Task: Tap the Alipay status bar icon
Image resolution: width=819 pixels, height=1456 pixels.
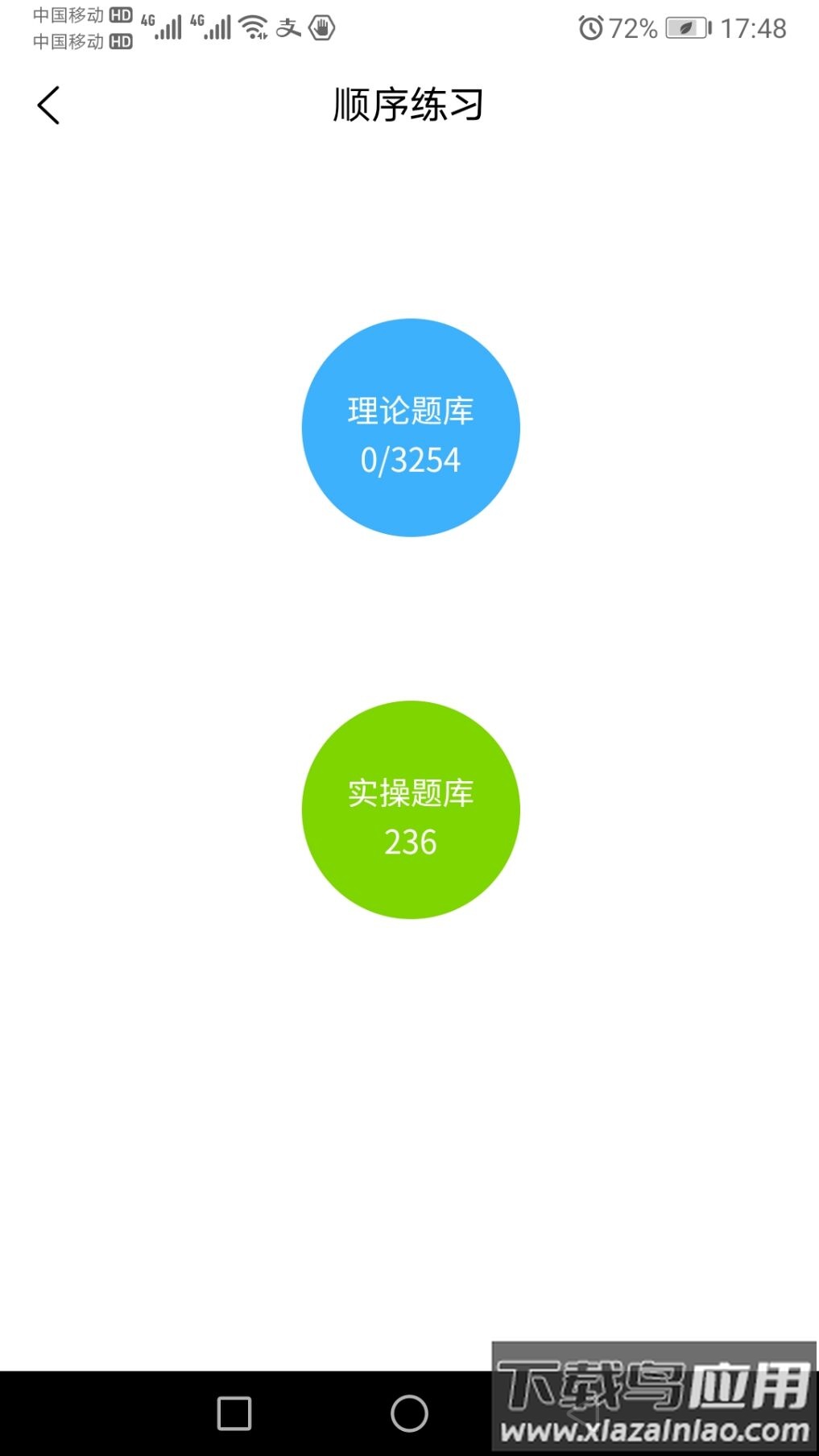Action: tap(288, 28)
